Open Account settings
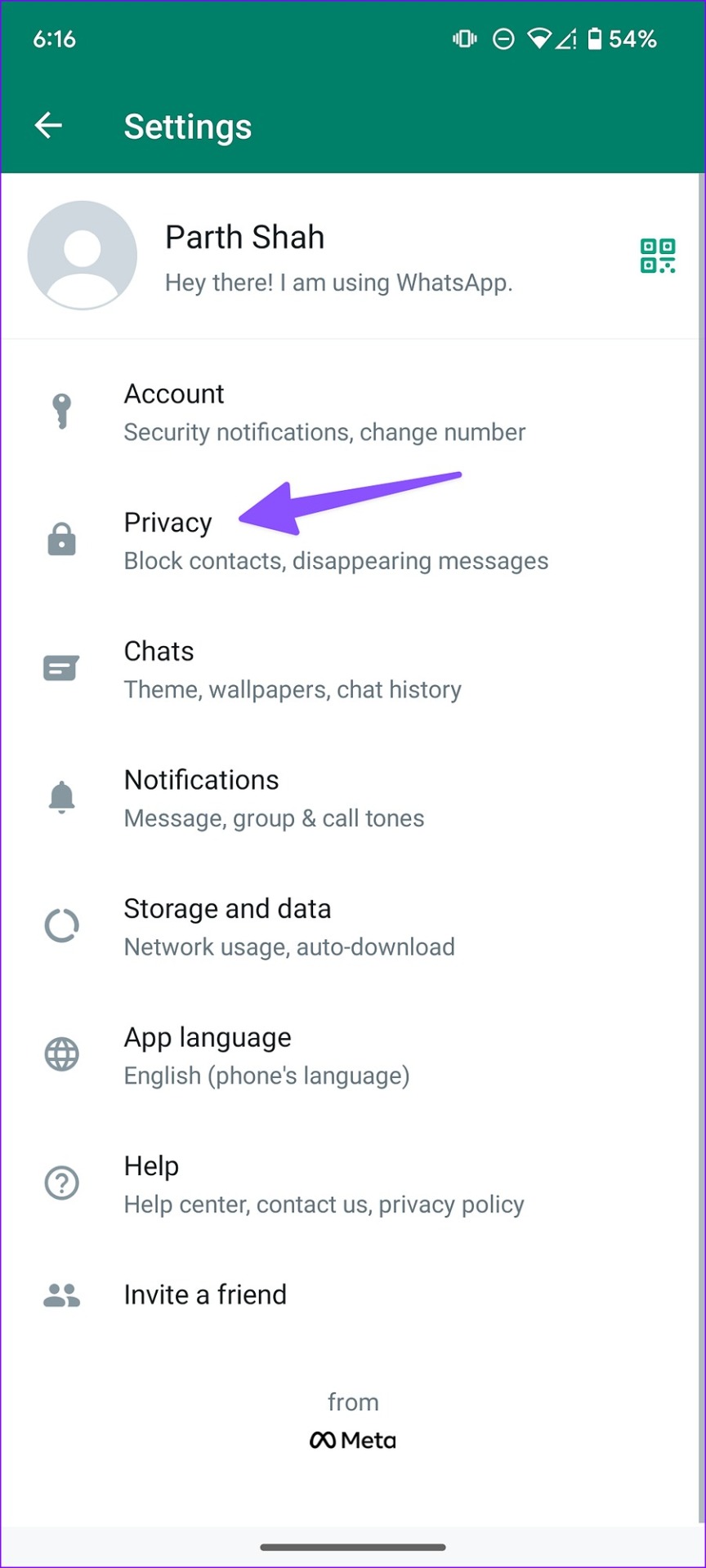Image resolution: width=706 pixels, height=1568 pixels. pos(353,412)
